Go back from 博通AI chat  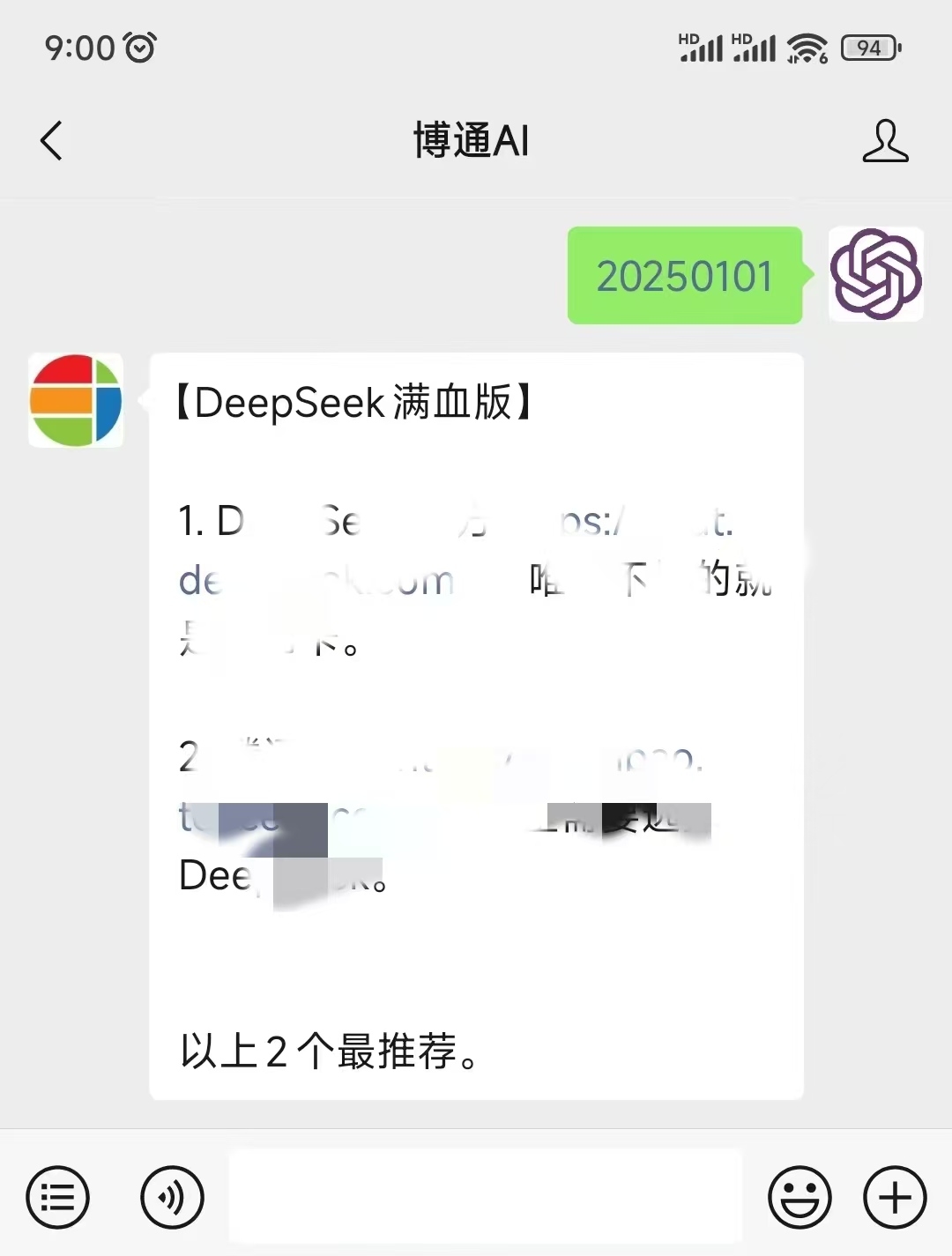pos(52,141)
